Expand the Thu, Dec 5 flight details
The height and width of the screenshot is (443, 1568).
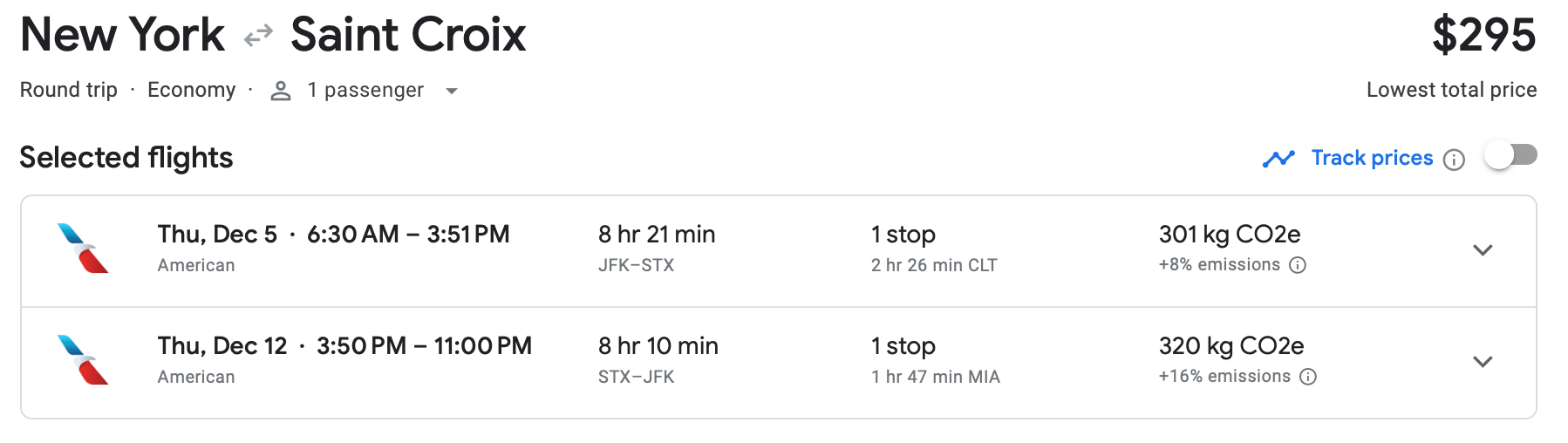1482,250
